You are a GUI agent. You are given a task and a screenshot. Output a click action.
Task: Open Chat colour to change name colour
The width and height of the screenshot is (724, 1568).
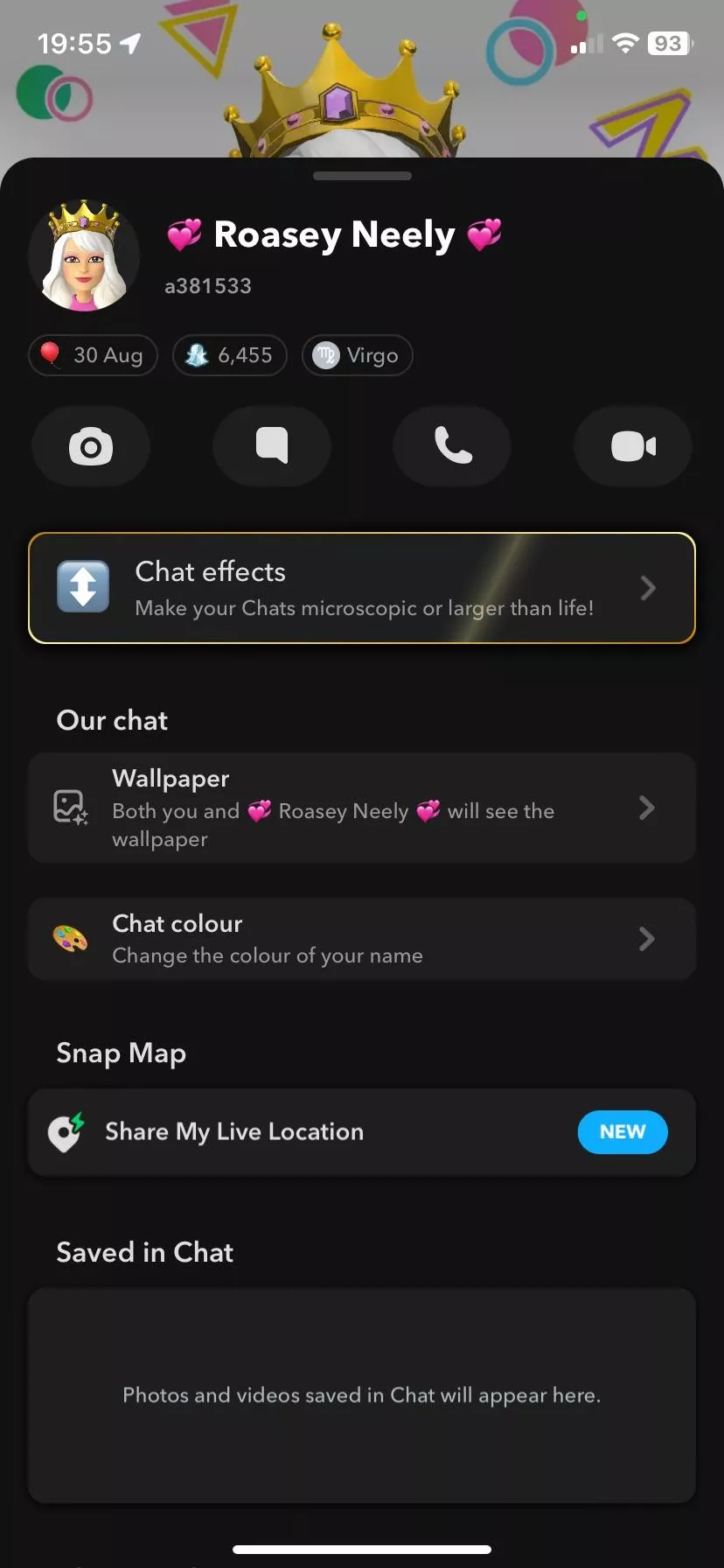pos(262,939)
